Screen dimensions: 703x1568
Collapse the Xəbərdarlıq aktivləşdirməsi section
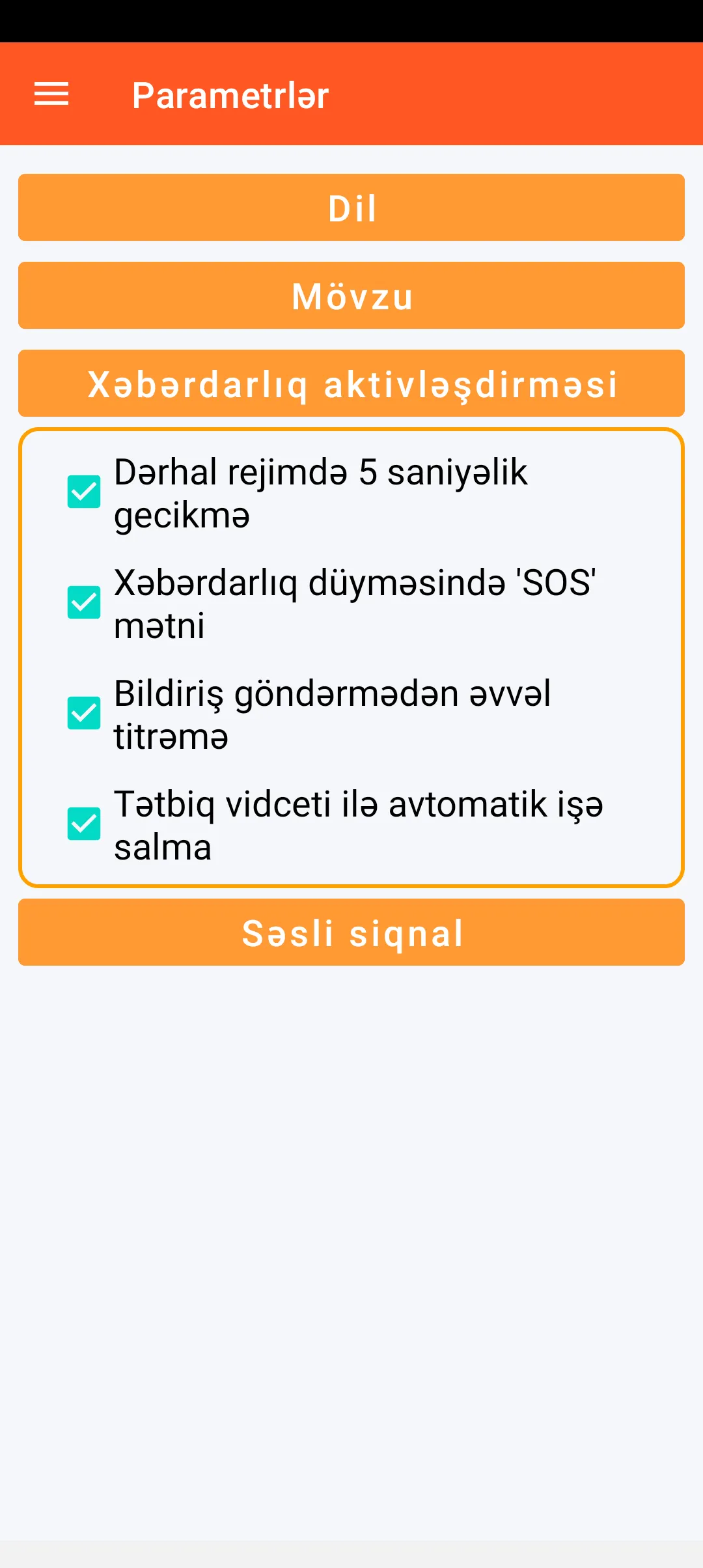coord(351,384)
